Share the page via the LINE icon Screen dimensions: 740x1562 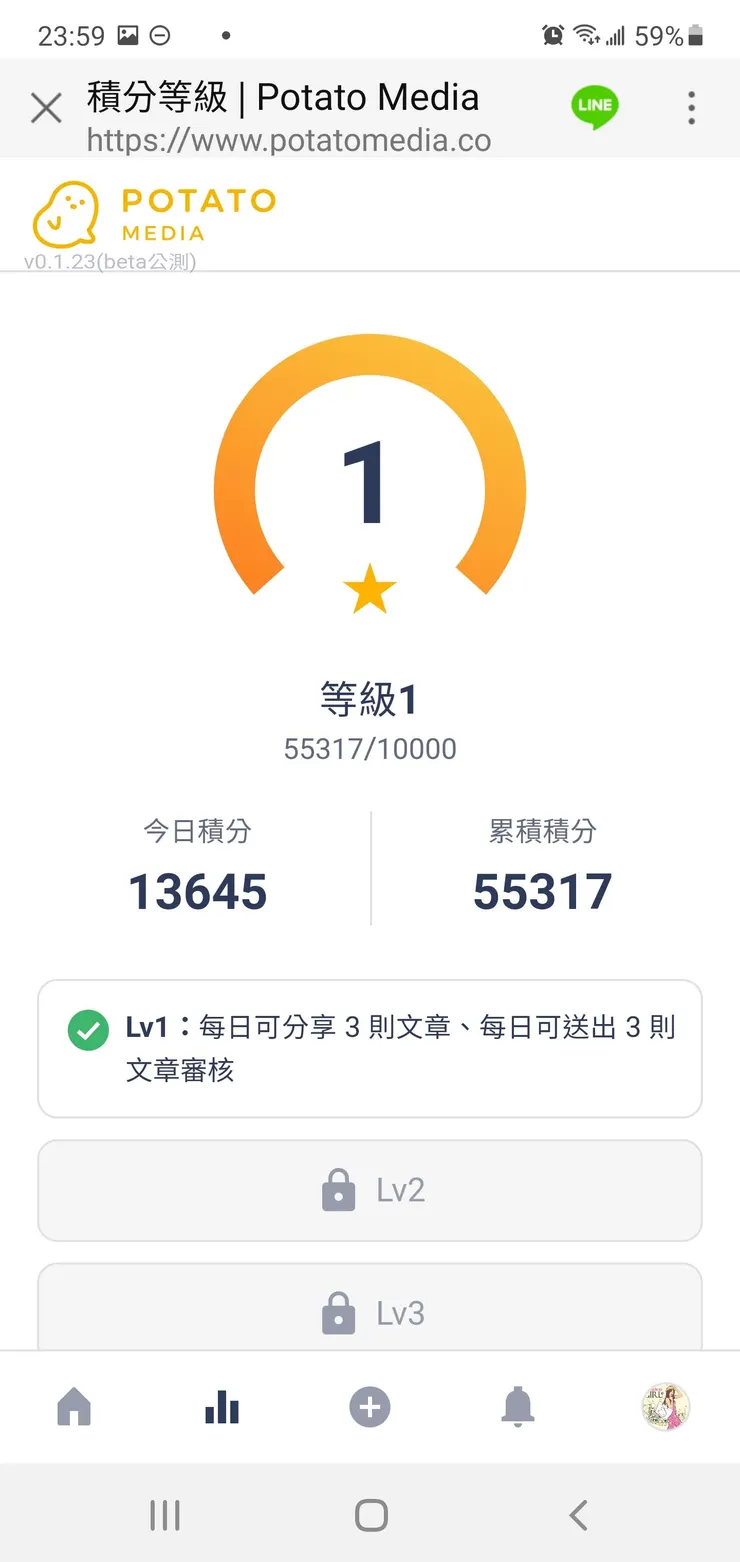click(x=594, y=105)
